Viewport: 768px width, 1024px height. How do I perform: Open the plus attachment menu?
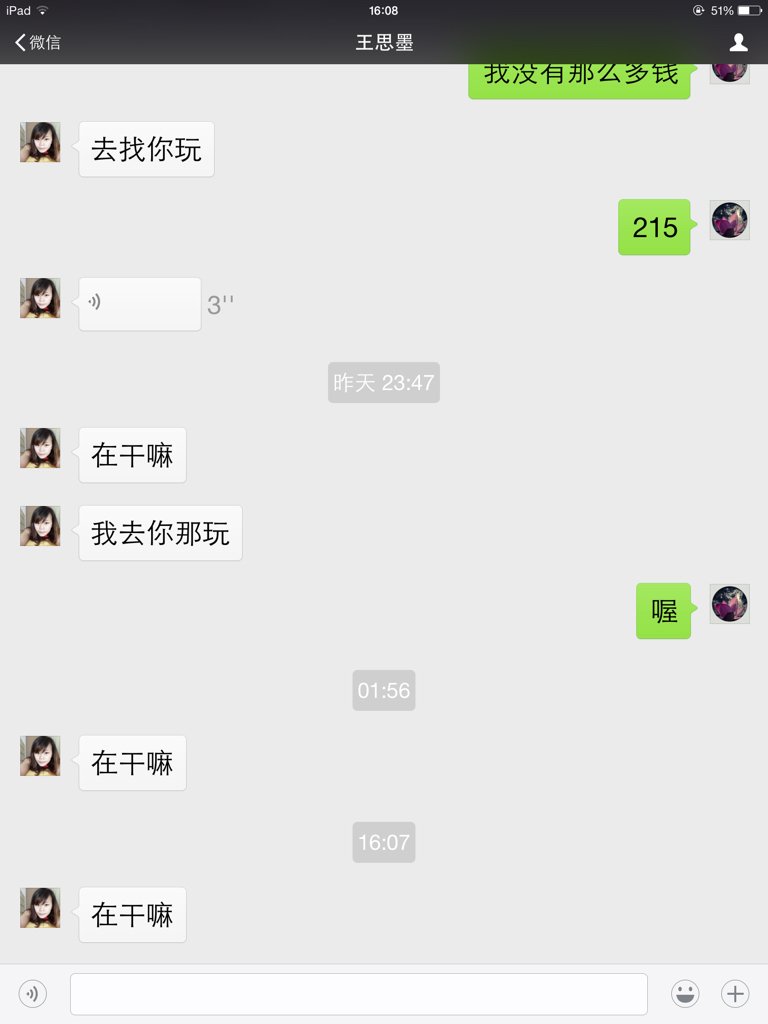[735, 993]
